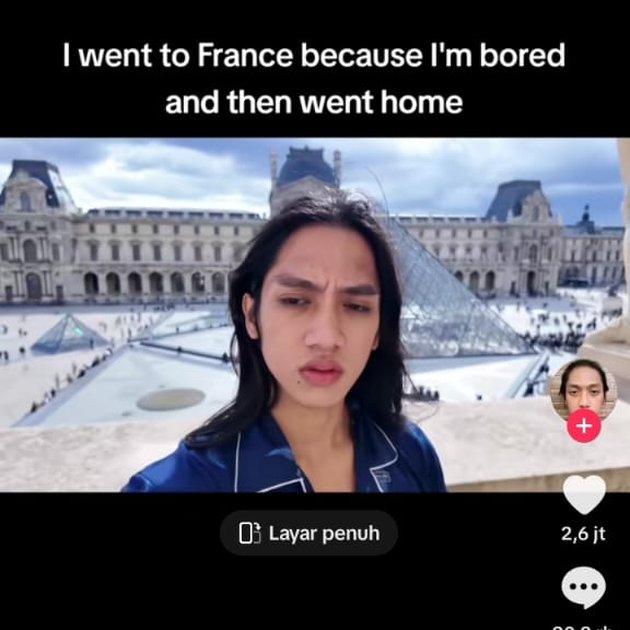Open the creator's profile picture

point(584,390)
